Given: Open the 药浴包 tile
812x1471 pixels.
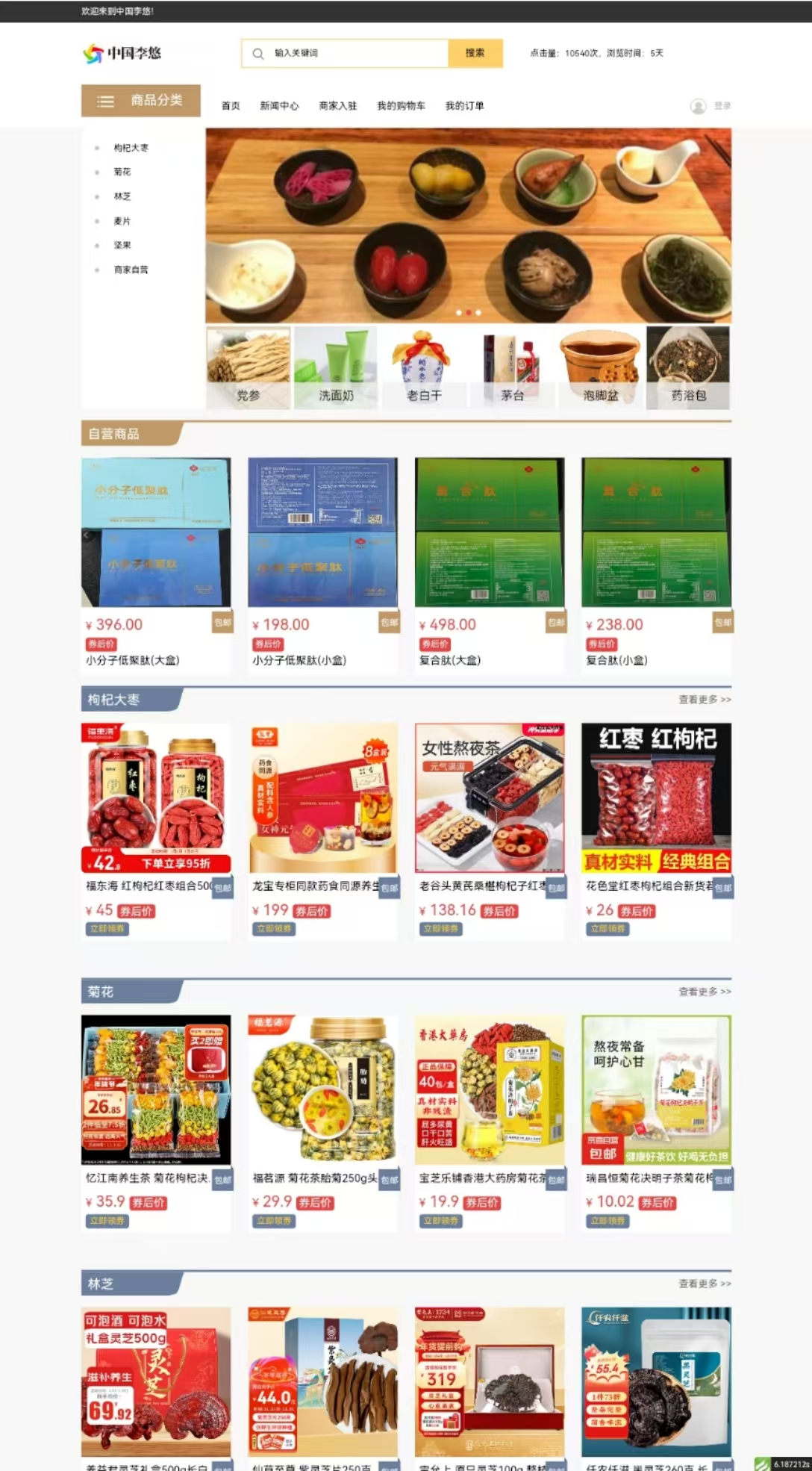Looking at the screenshot, I should (x=688, y=367).
